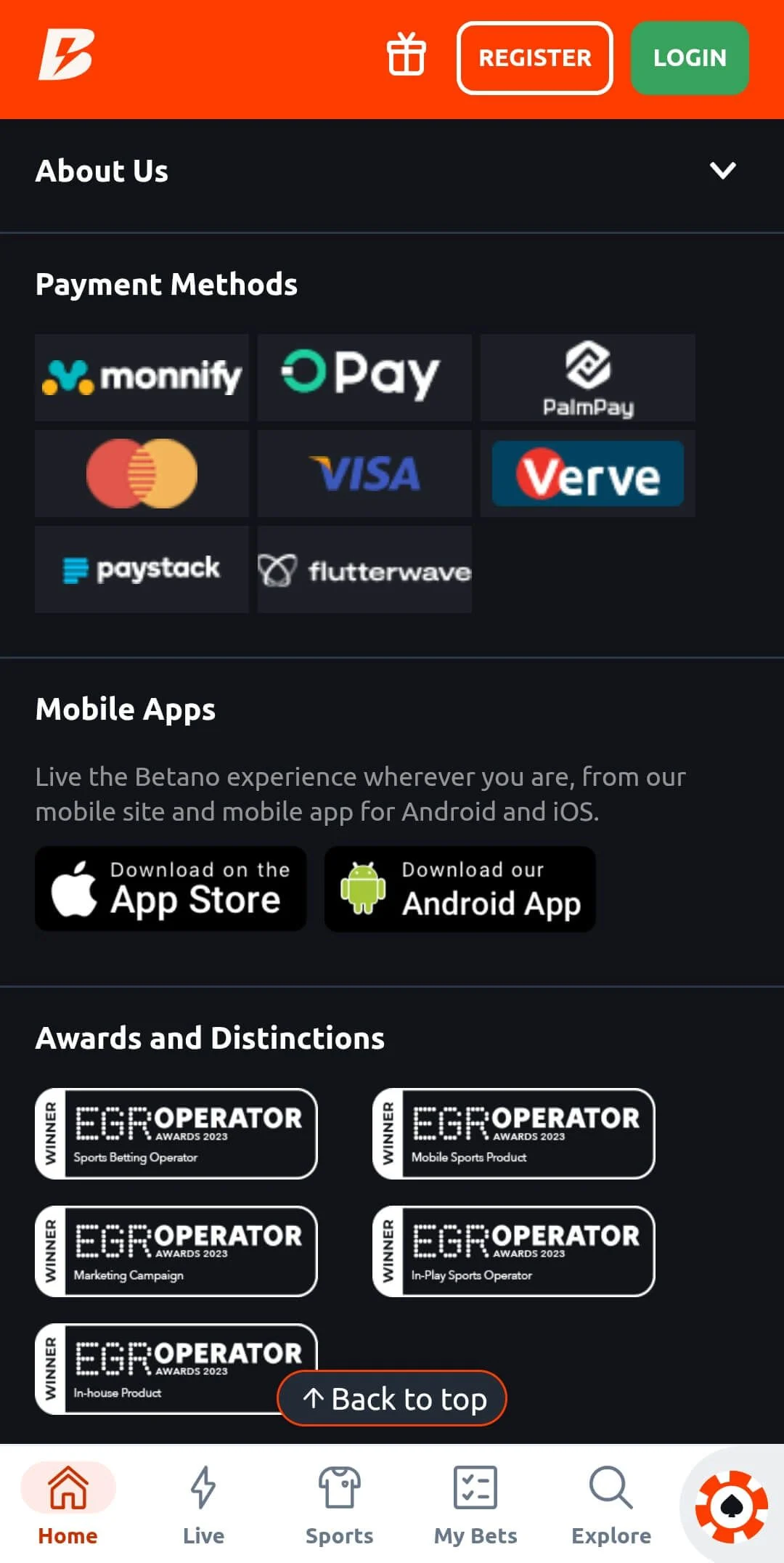Open the Explore tab
Screen dimensions: 784x1563
tap(611, 1503)
